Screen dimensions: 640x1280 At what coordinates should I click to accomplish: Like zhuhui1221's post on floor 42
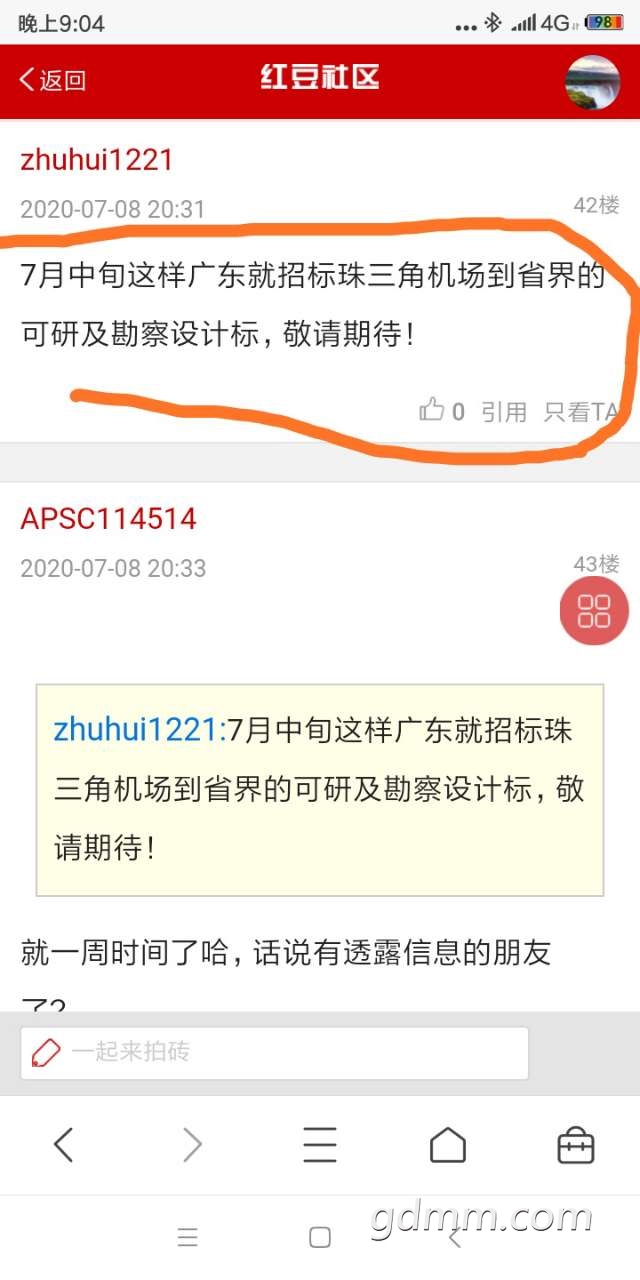tap(442, 411)
